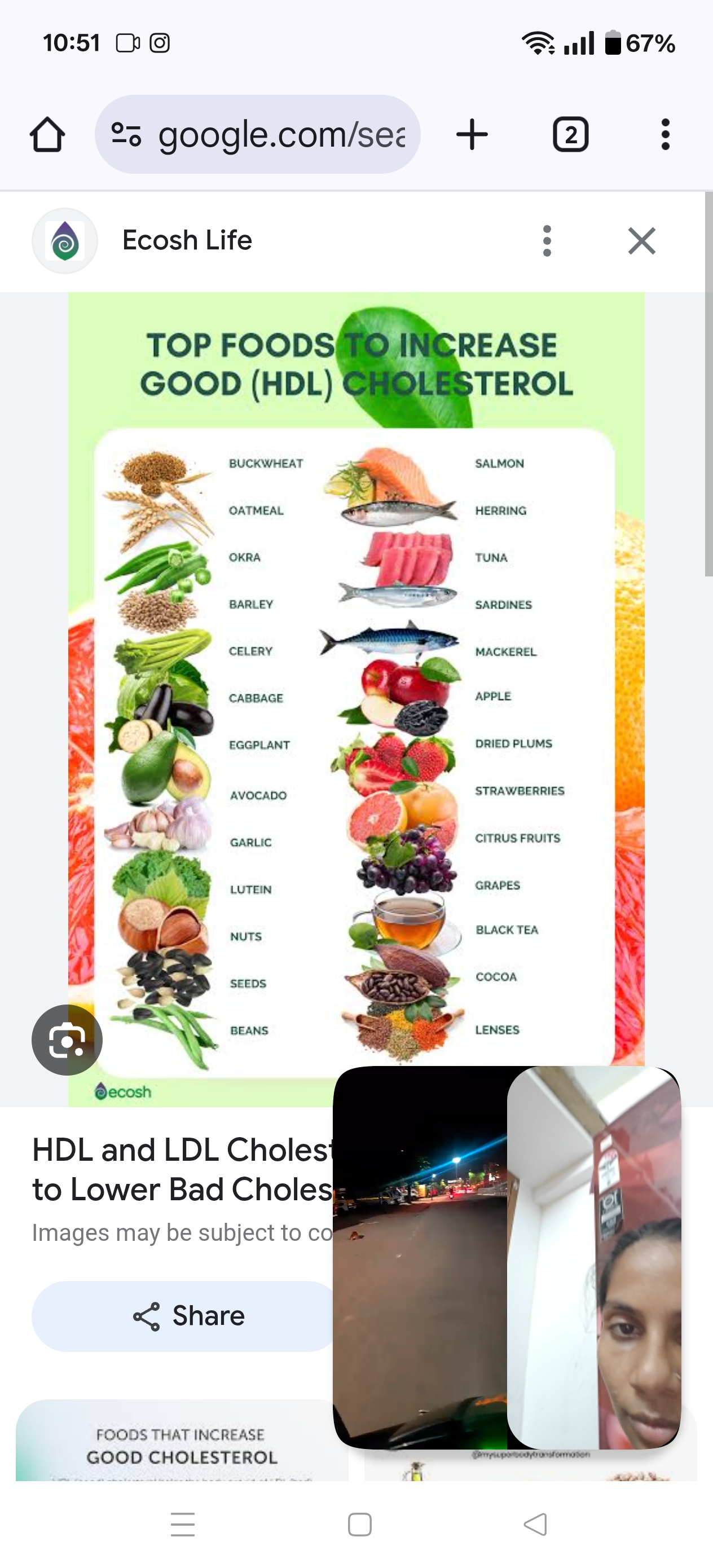This screenshot has height=1568, width=713.
Task: Open the HDL cholesterol foods infographic
Action: point(356,699)
